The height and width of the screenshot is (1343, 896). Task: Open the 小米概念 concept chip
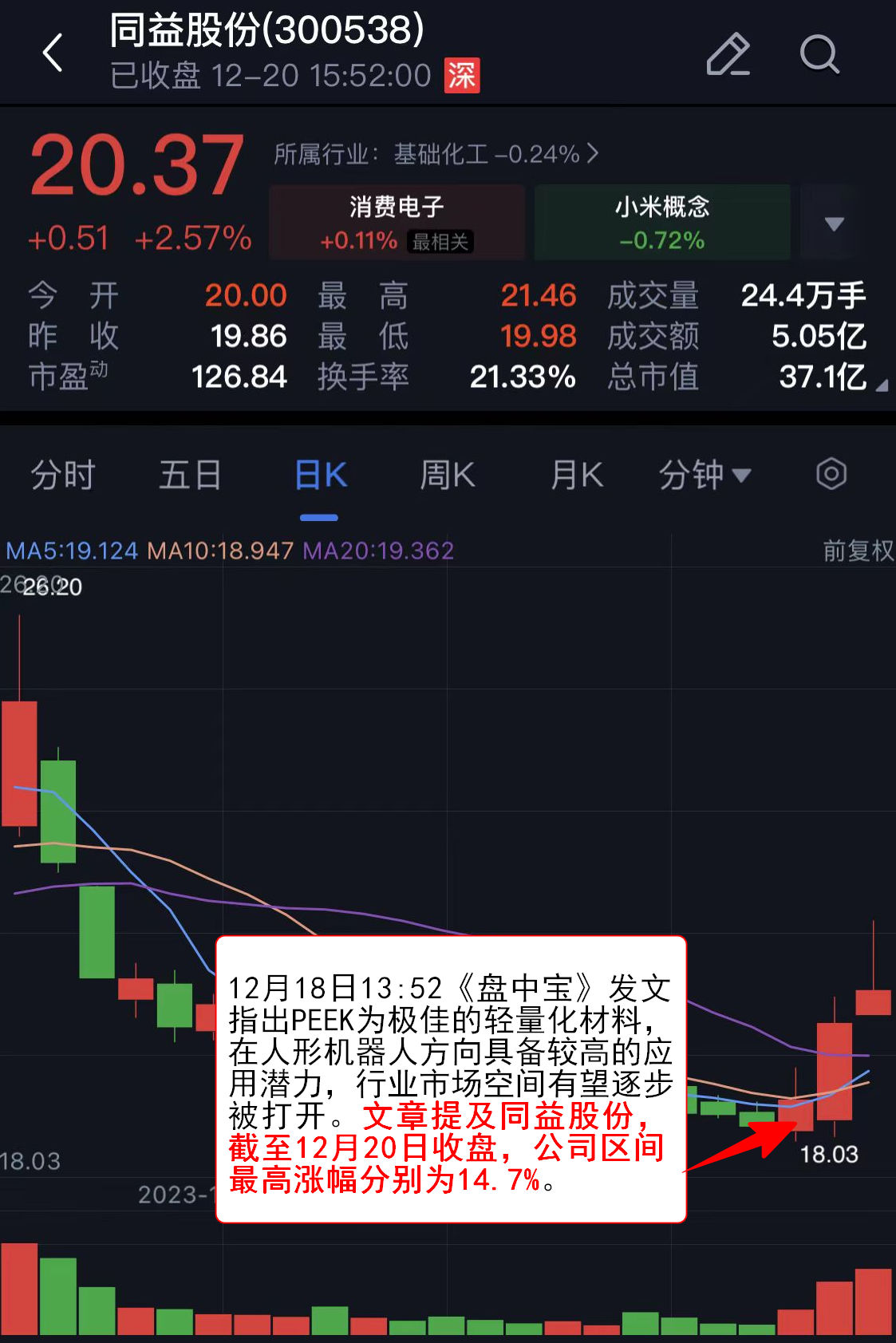click(x=661, y=222)
